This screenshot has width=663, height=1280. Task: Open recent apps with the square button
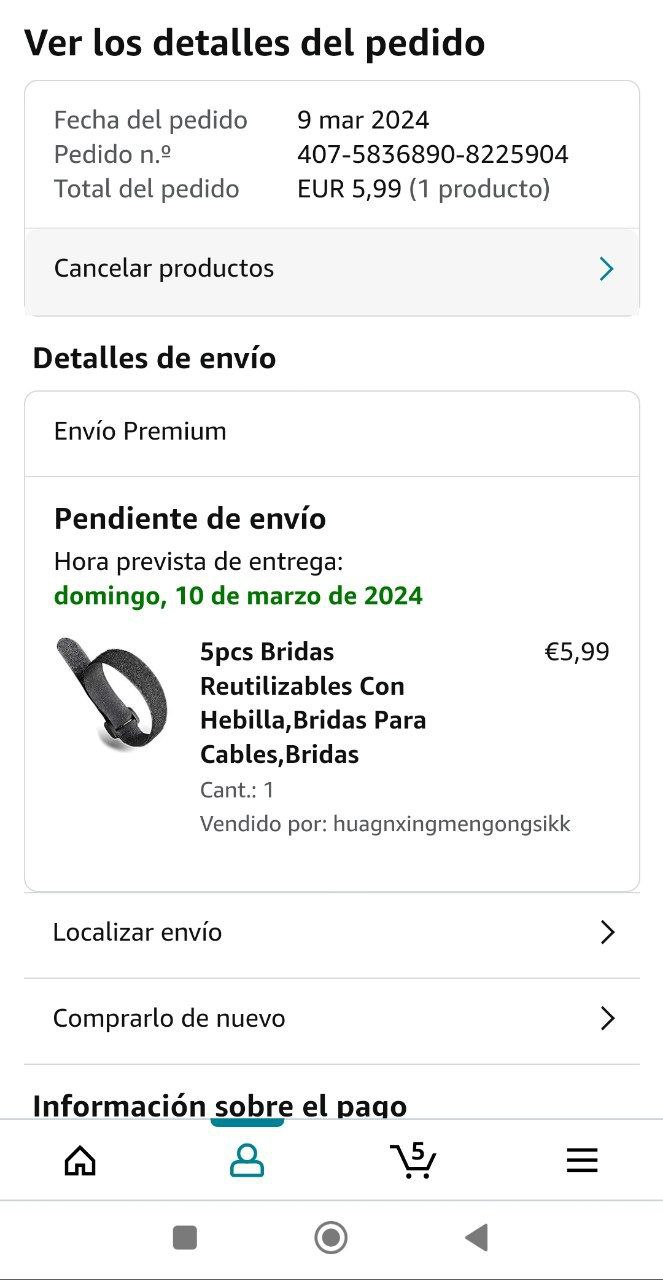point(185,1238)
